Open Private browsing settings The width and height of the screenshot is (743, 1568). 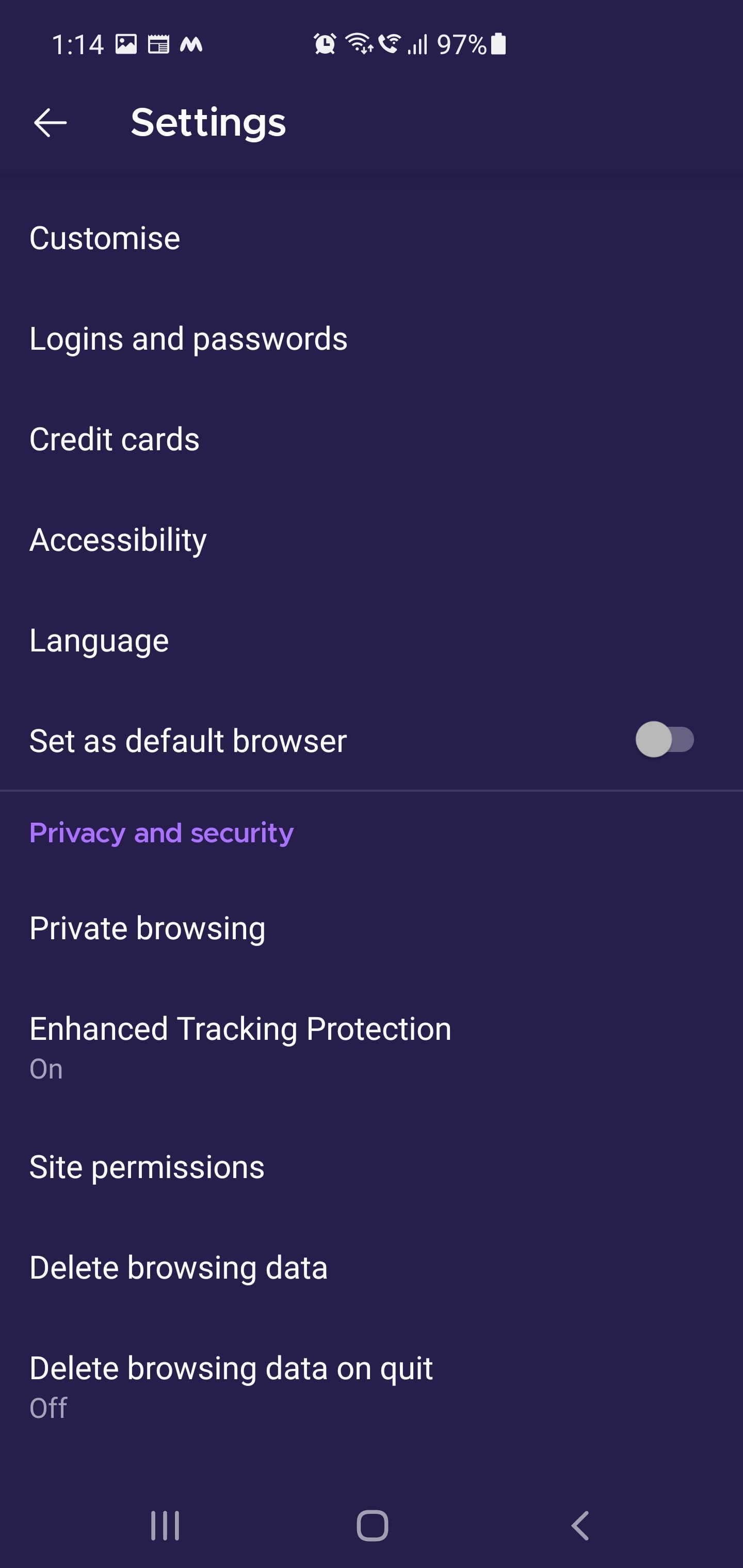(148, 928)
